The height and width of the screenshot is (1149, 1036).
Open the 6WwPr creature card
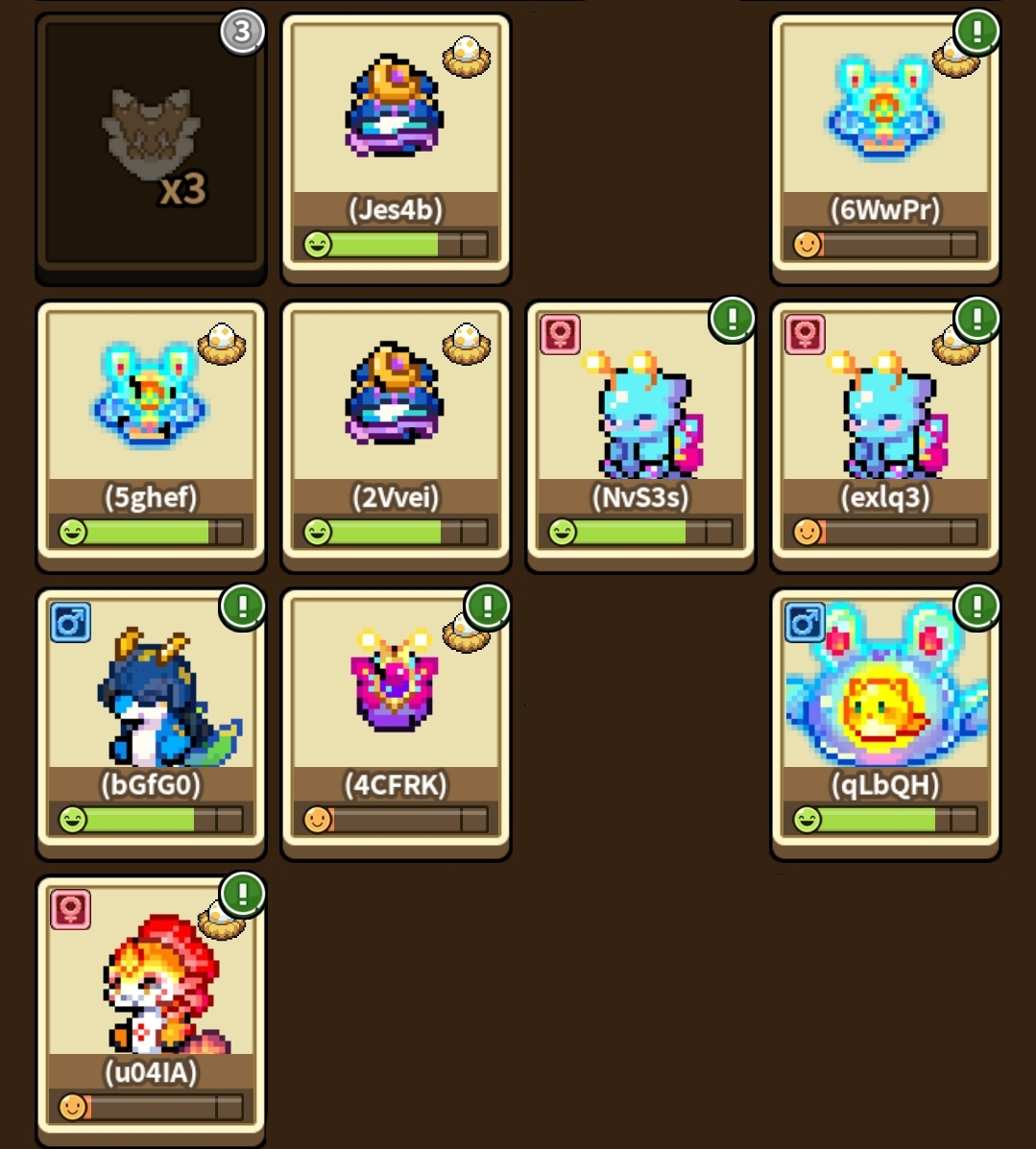[885, 149]
